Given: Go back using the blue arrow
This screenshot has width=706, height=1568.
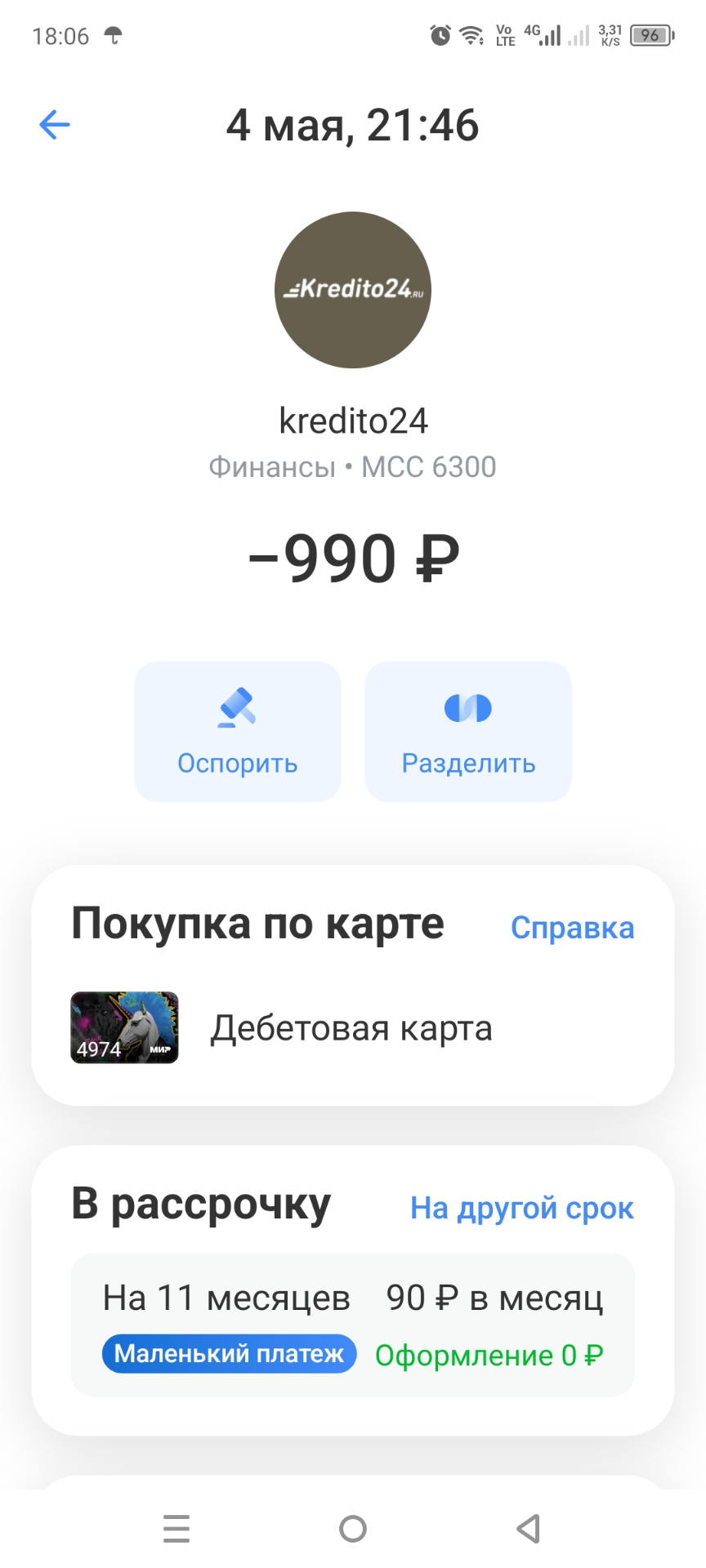Looking at the screenshot, I should pos(55,125).
